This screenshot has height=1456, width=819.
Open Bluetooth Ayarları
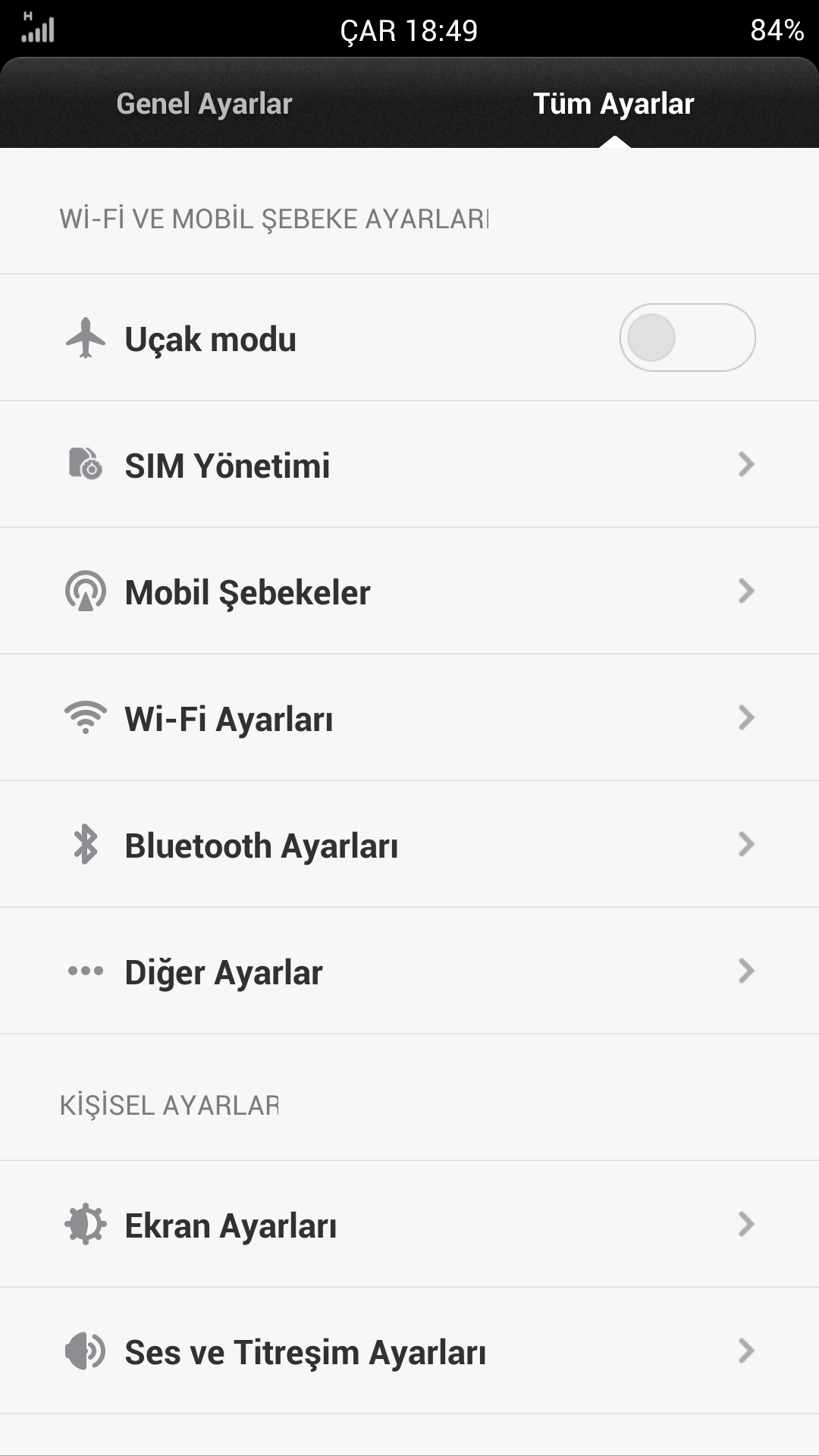click(x=409, y=845)
